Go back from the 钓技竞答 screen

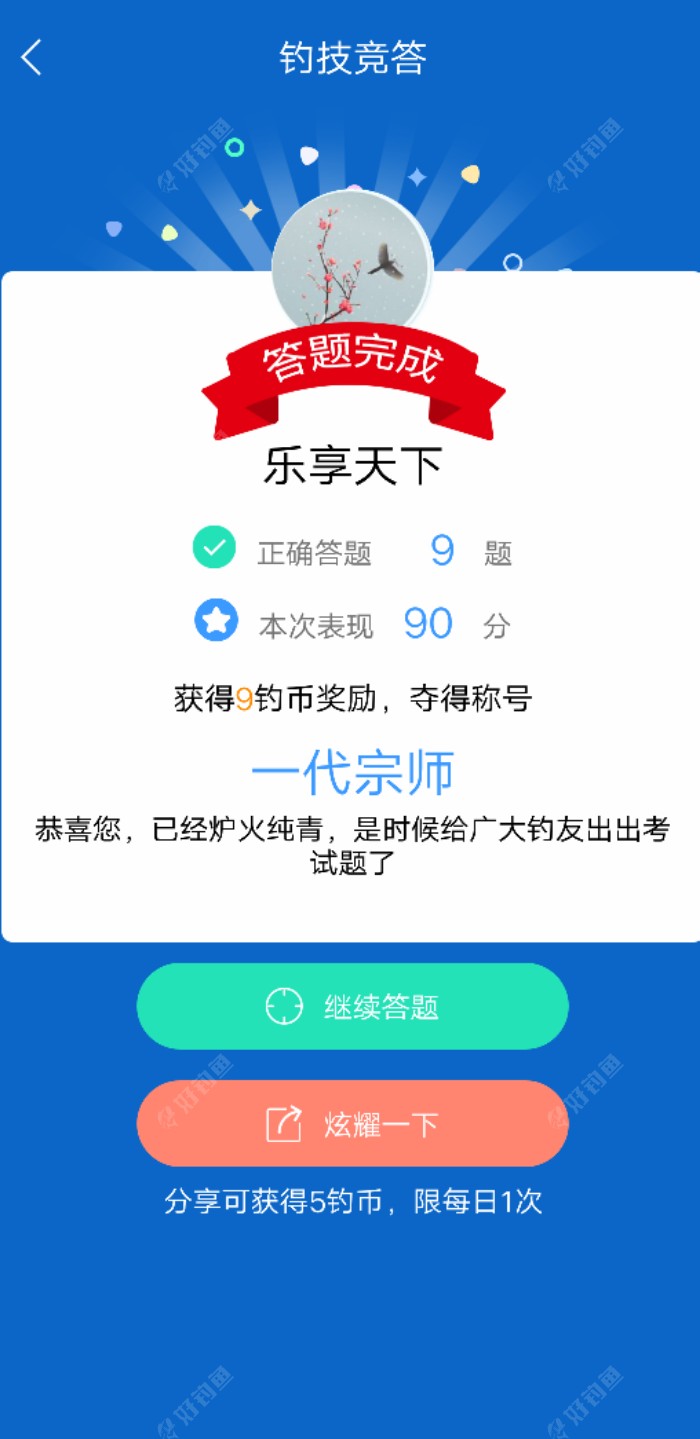click(32, 58)
